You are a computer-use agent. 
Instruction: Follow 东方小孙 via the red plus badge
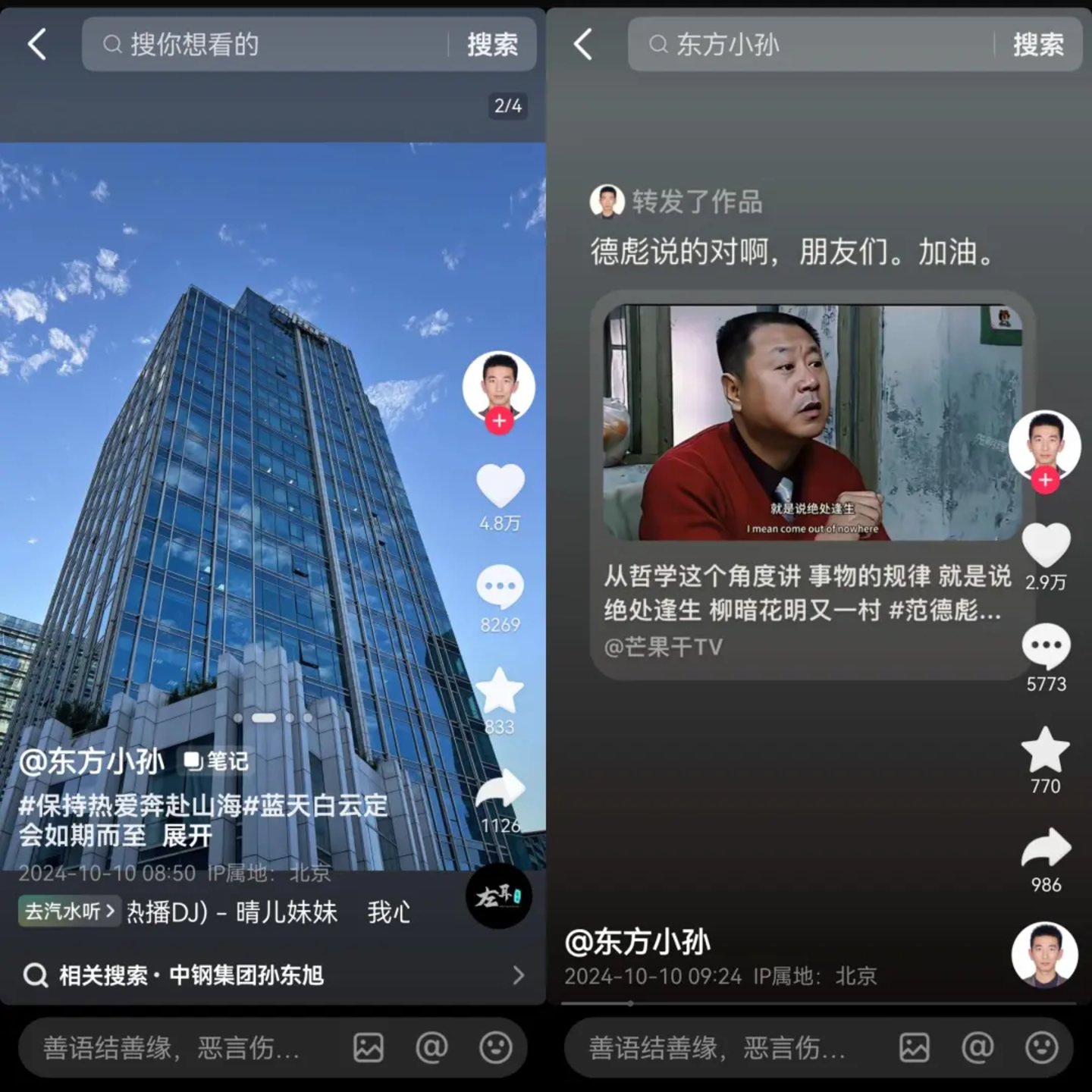(x=499, y=420)
